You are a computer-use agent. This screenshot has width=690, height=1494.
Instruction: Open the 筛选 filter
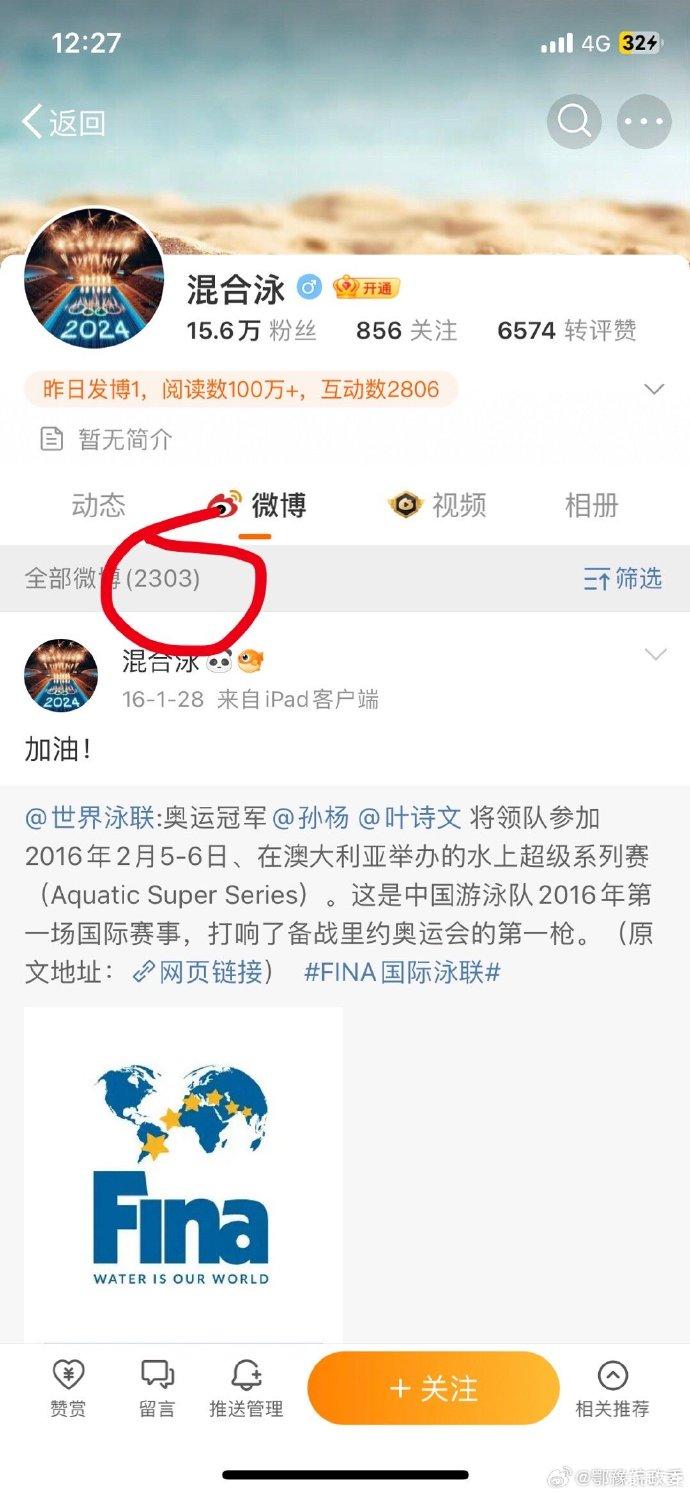click(x=623, y=578)
